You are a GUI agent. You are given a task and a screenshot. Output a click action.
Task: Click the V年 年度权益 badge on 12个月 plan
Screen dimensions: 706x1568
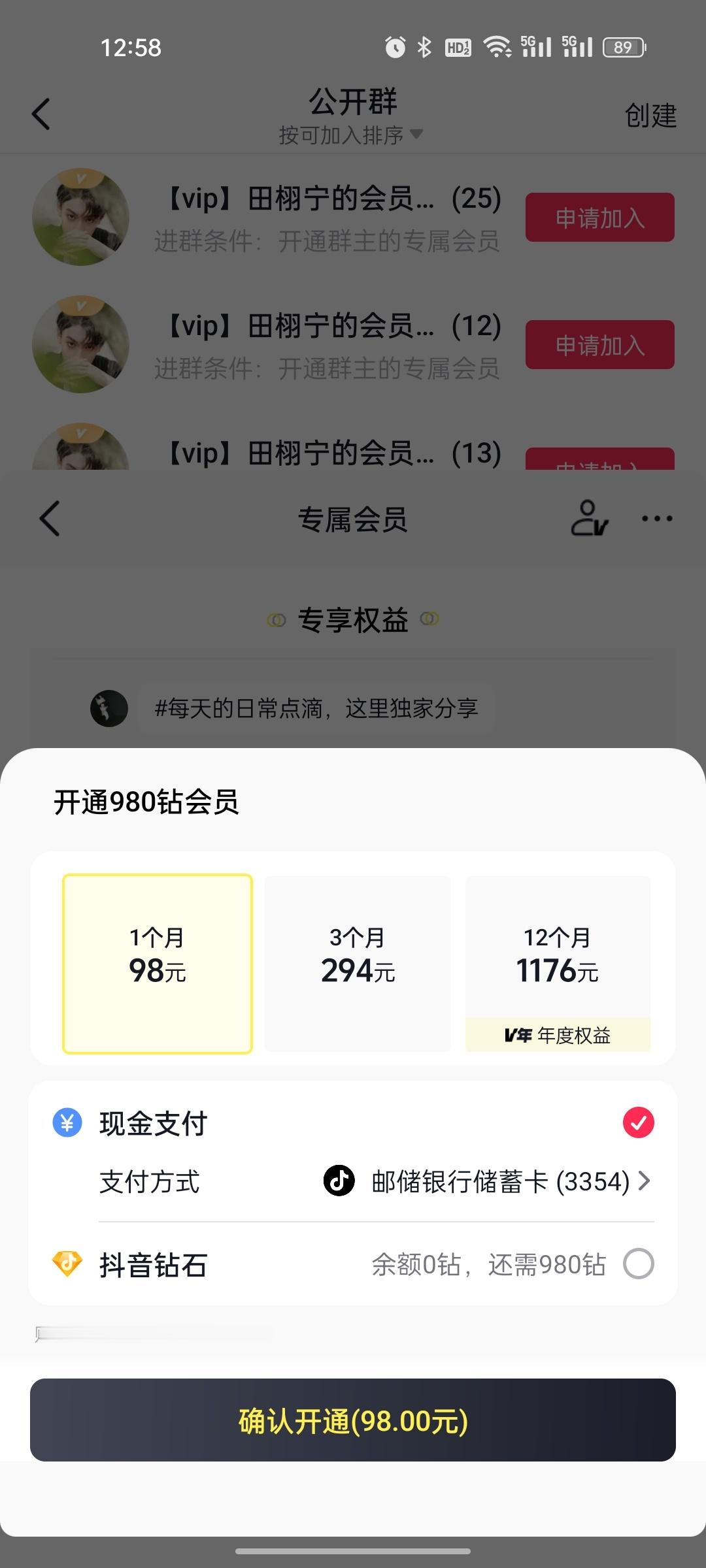(557, 1036)
